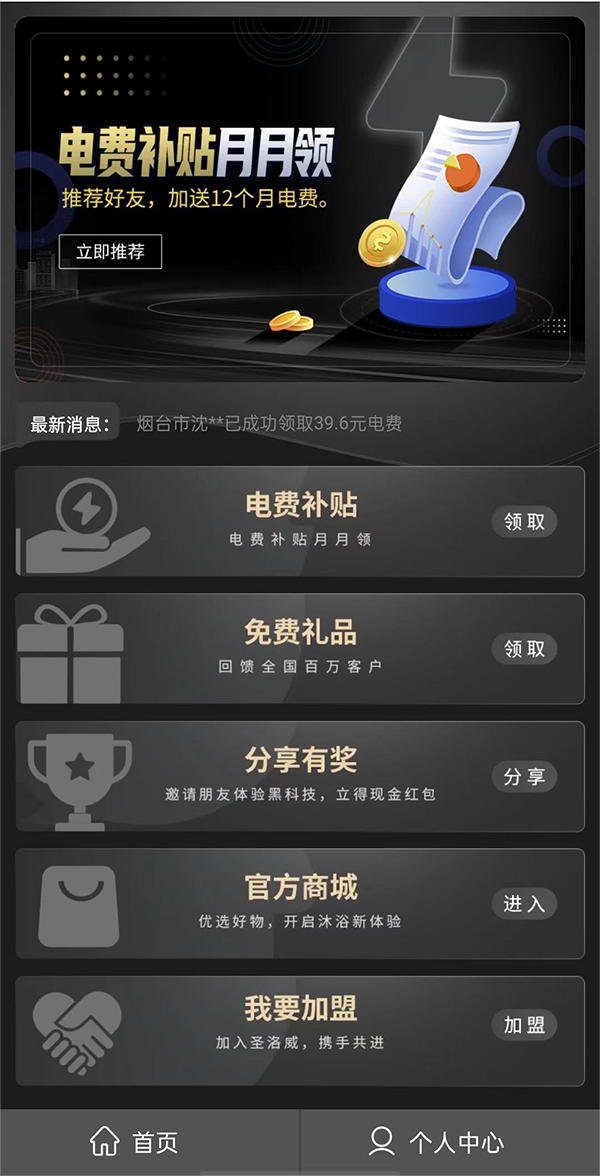Open the 个人中心 tab
600x1176 pixels.
435,1142
